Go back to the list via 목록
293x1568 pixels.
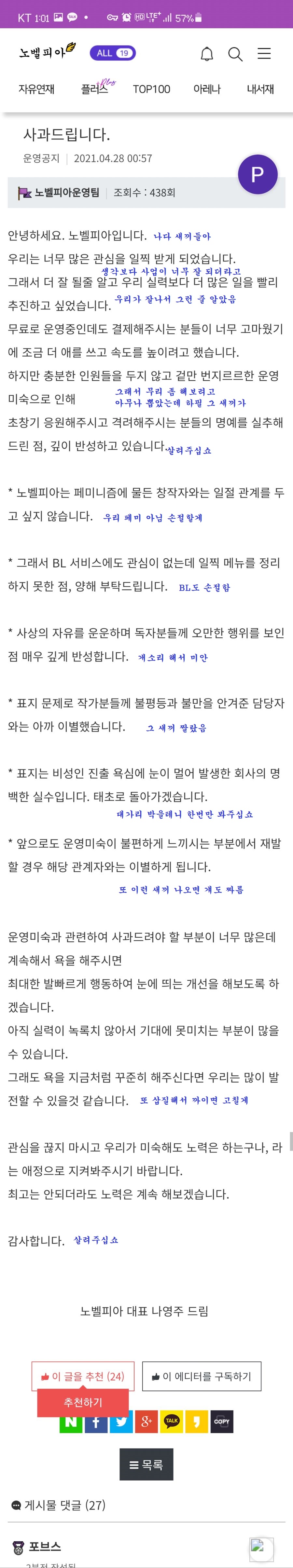tap(146, 1465)
